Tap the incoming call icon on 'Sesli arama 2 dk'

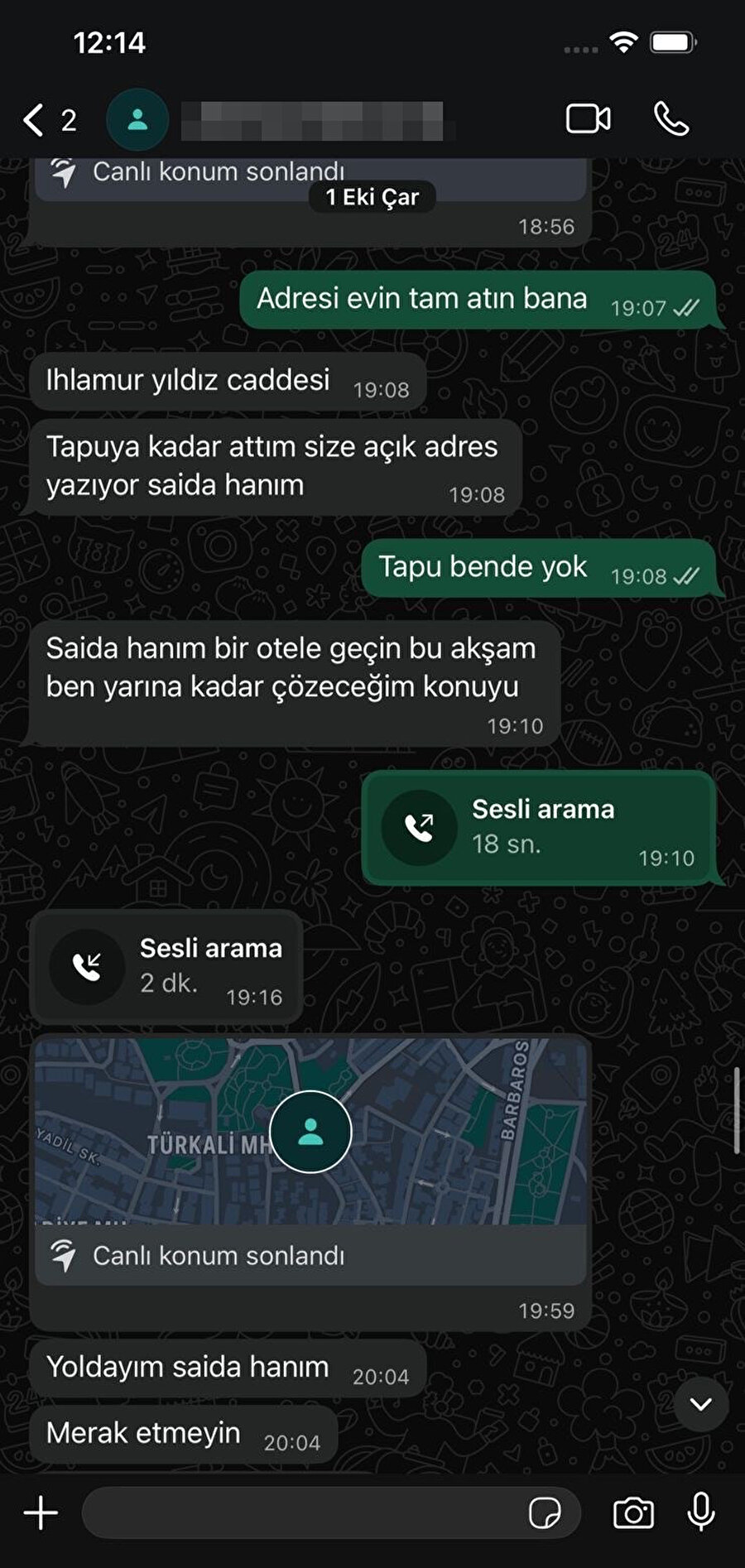(87, 966)
